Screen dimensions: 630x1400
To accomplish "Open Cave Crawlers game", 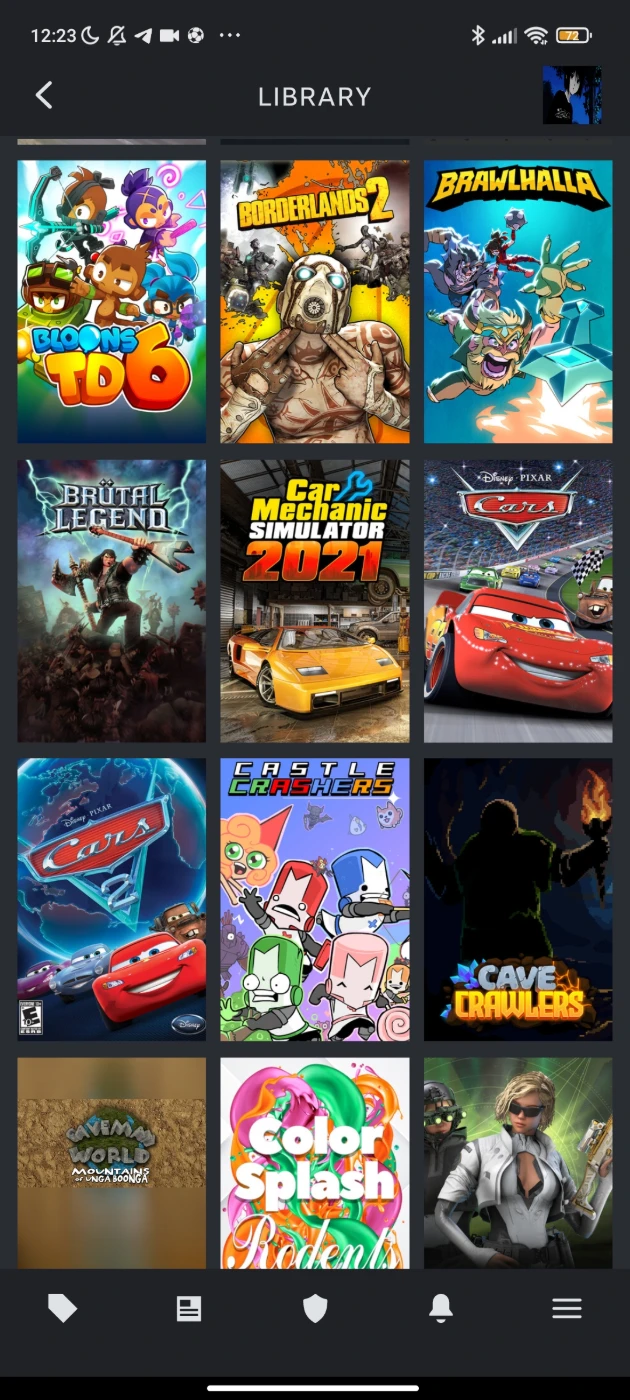I will [x=518, y=899].
